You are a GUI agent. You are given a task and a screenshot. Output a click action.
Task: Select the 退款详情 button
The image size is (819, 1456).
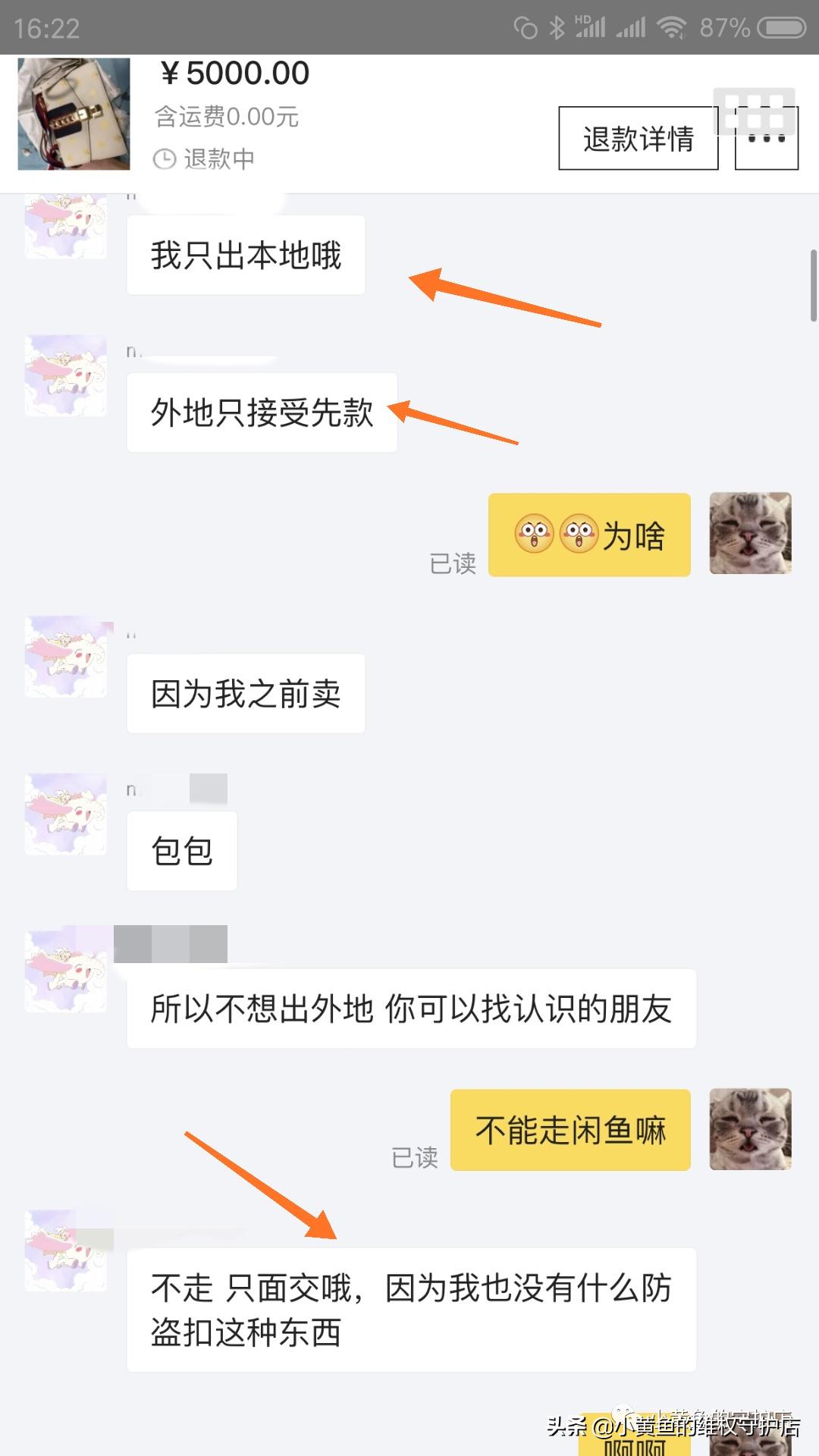point(638,138)
